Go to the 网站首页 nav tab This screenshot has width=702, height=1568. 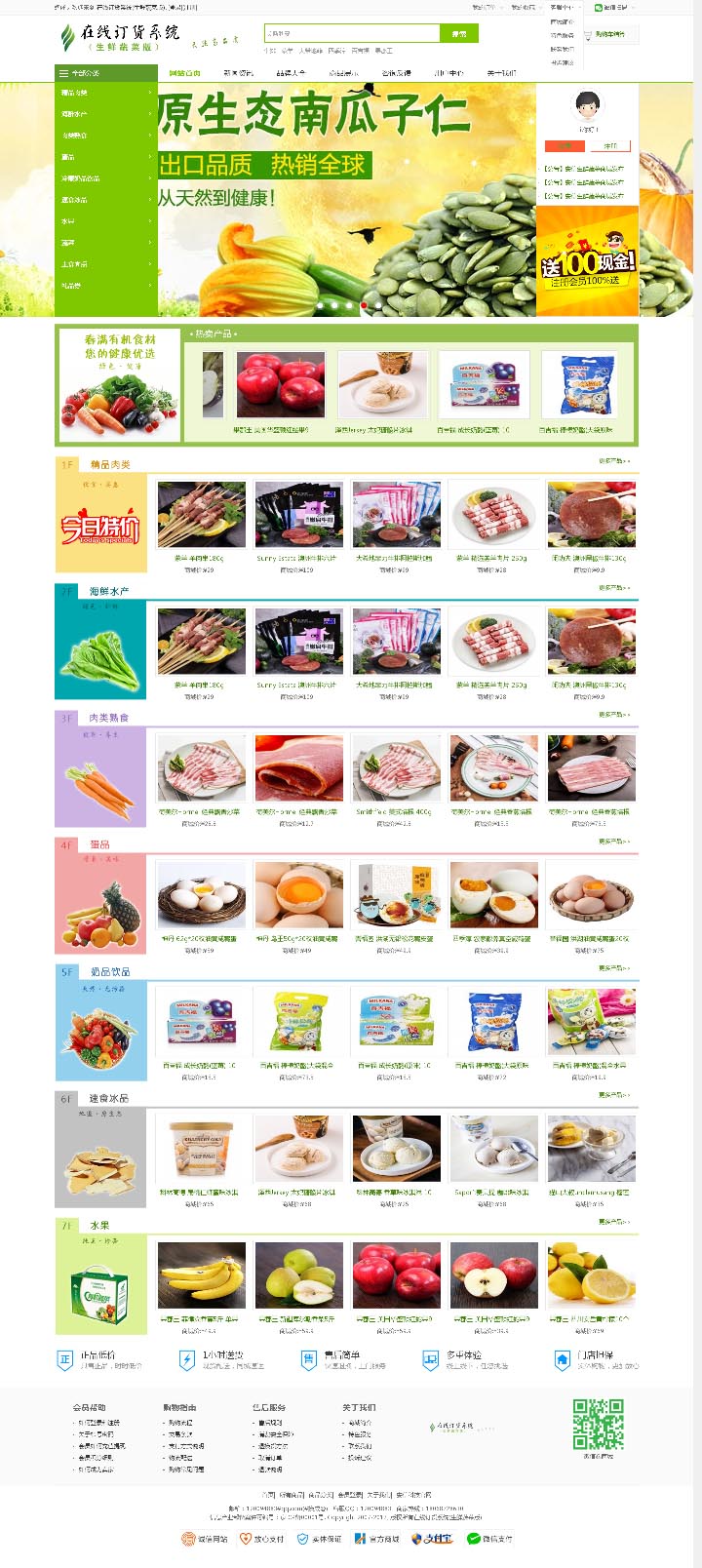[184, 73]
